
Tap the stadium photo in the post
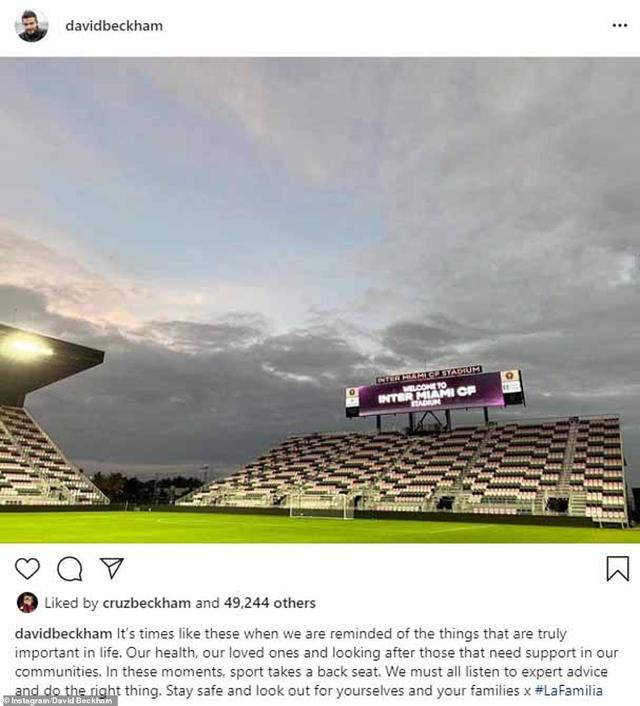point(320,300)
